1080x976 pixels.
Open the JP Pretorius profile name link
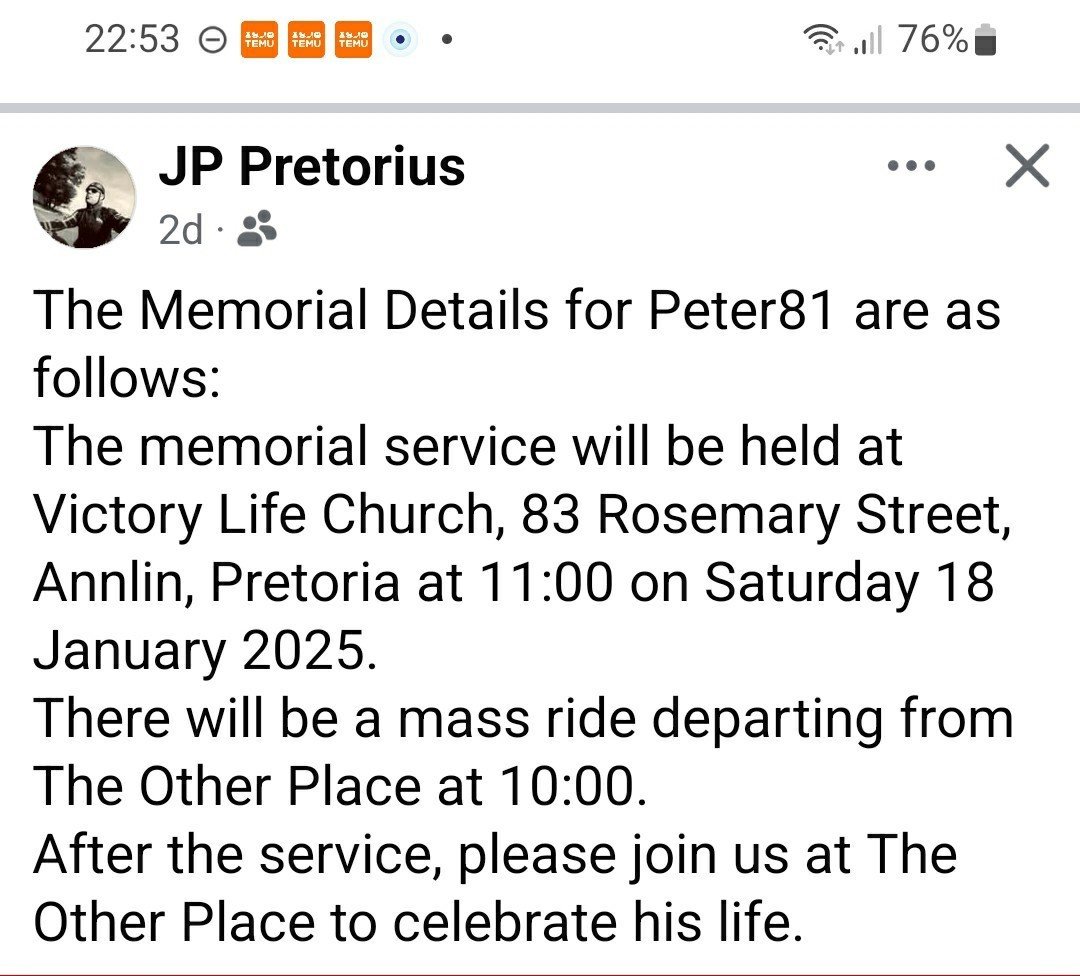point(311,166)
